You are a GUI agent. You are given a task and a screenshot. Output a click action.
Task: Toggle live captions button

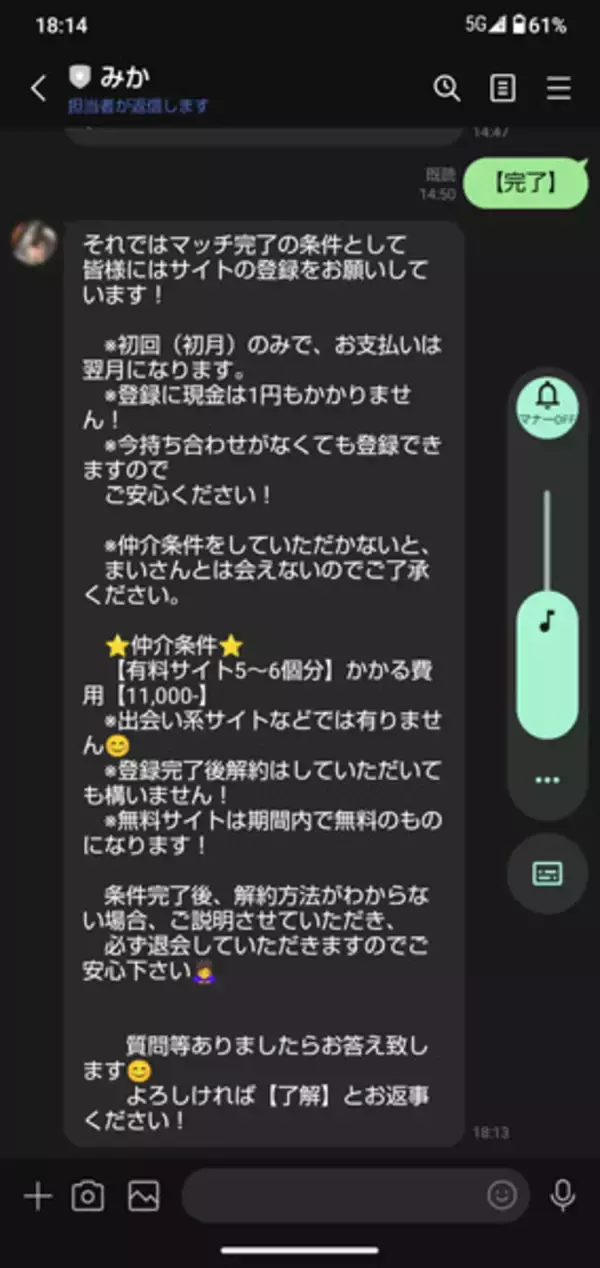[547, 873]
